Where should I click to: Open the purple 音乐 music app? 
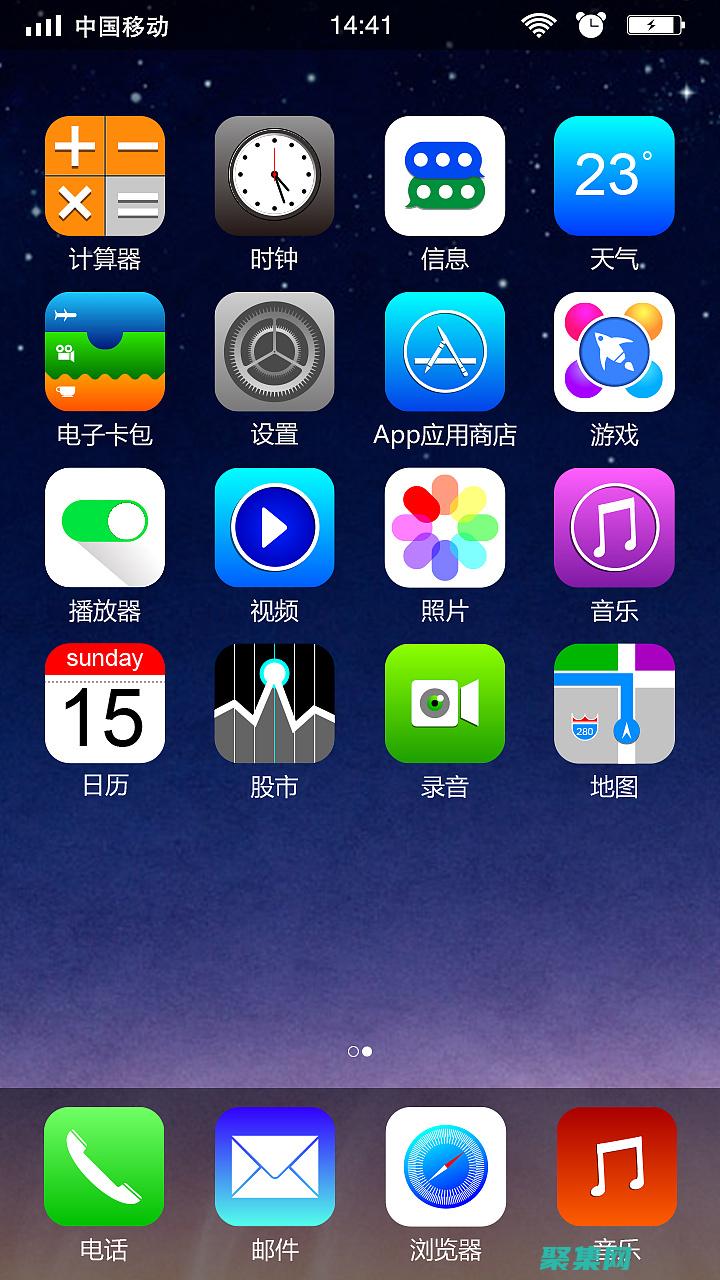tap(614, 527)
